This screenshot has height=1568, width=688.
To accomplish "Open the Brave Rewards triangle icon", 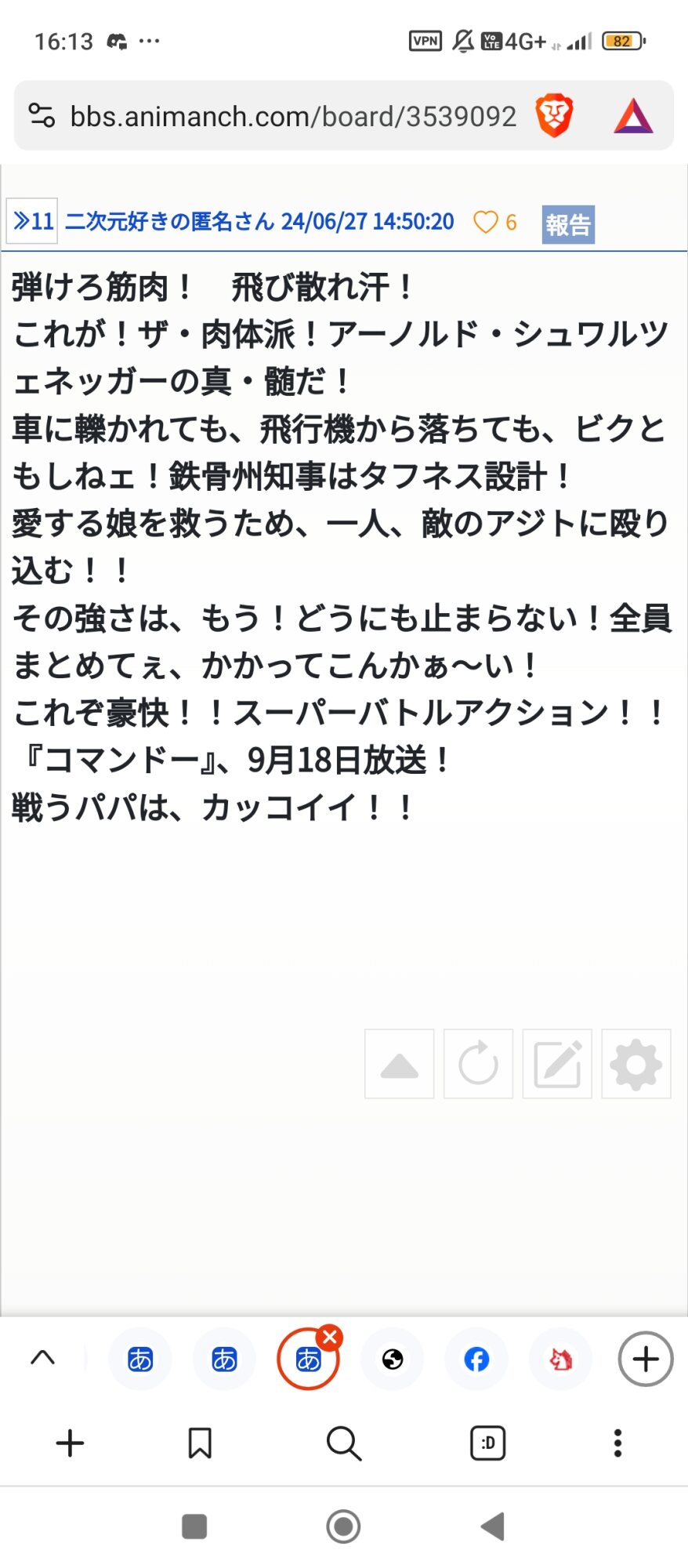I will pyautogui.click(x=633, y=116).
